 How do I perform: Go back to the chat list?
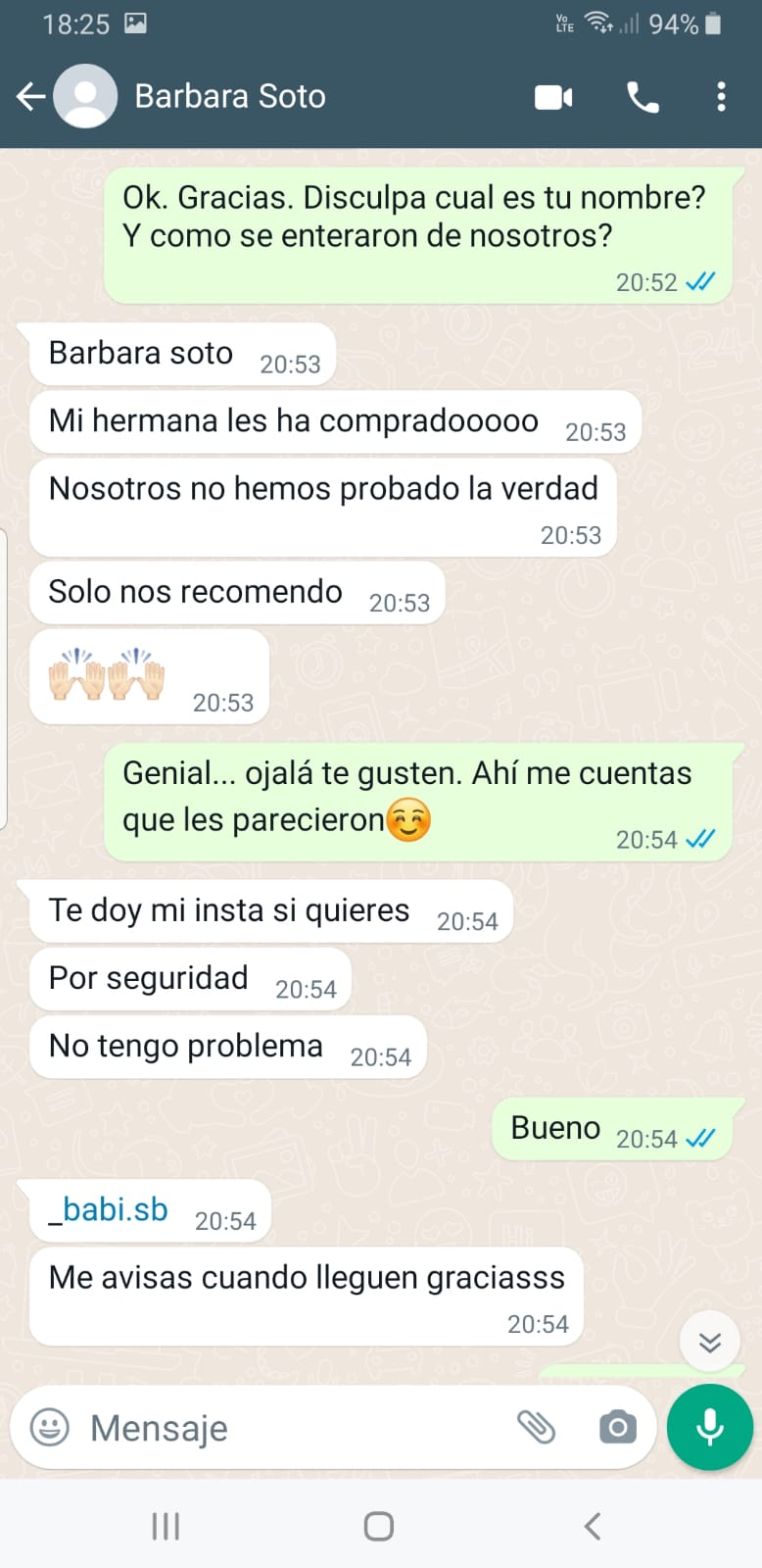[31, 96]
